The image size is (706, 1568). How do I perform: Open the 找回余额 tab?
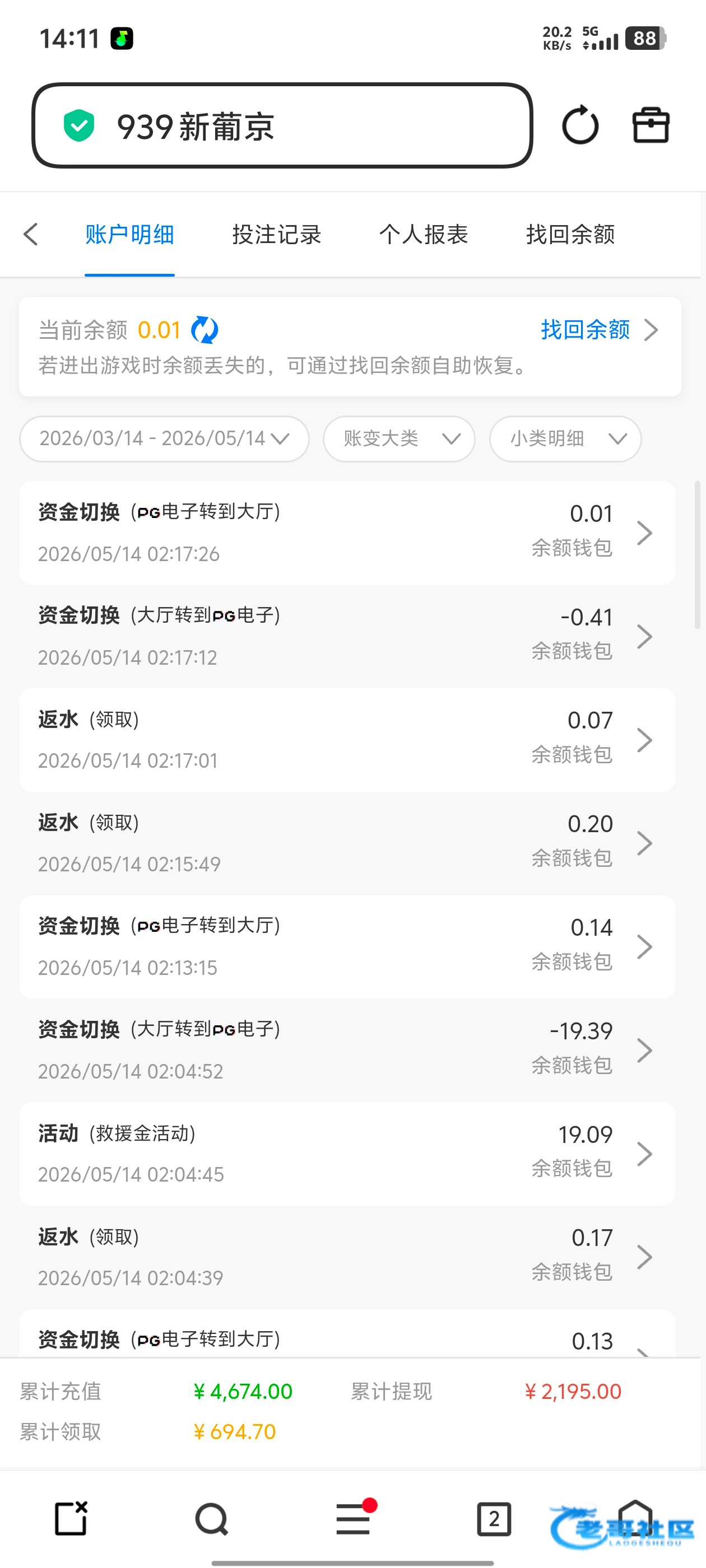point(570,234)
